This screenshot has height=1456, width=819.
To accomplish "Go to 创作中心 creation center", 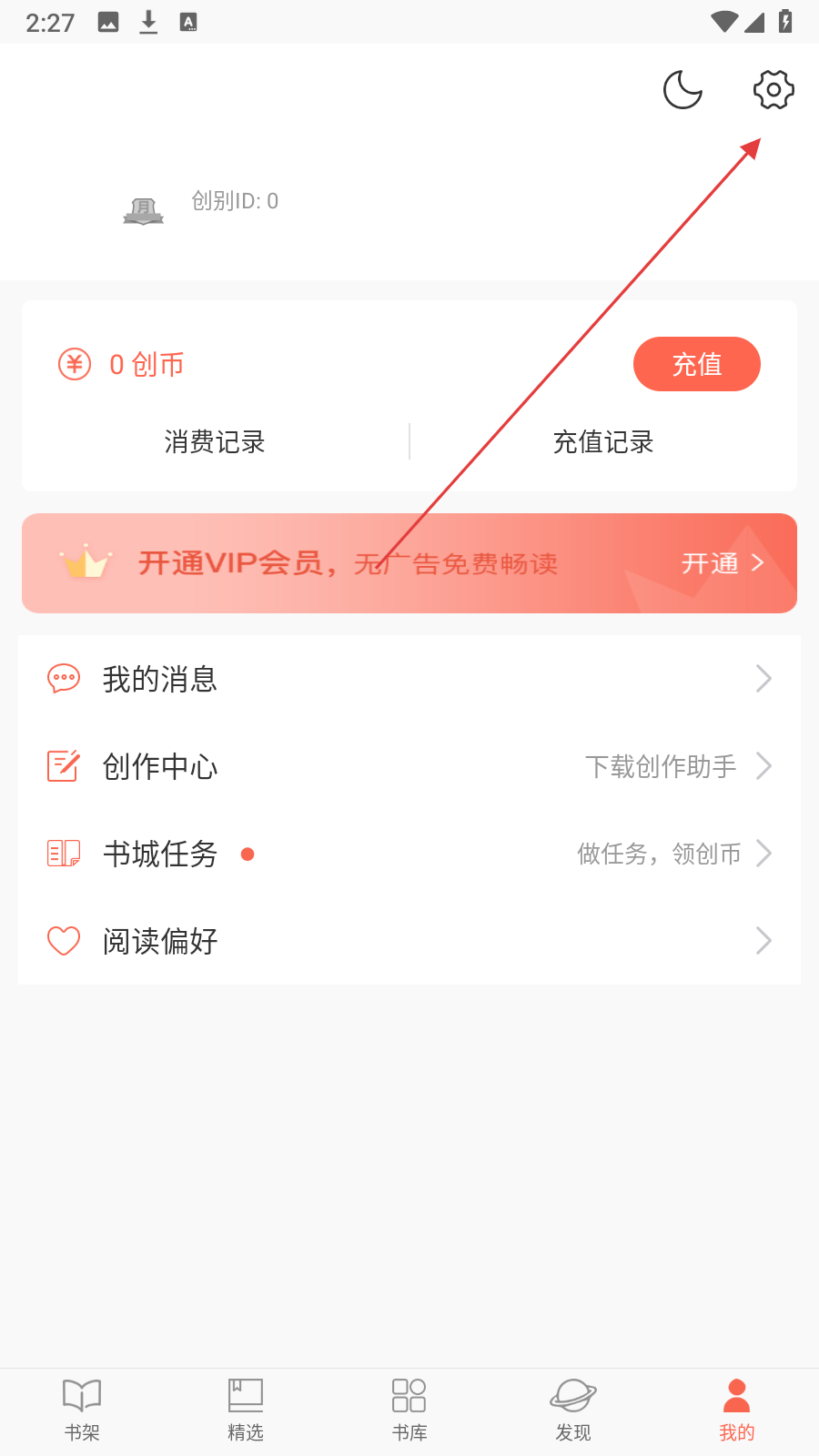I will click(x=409, y=766).
